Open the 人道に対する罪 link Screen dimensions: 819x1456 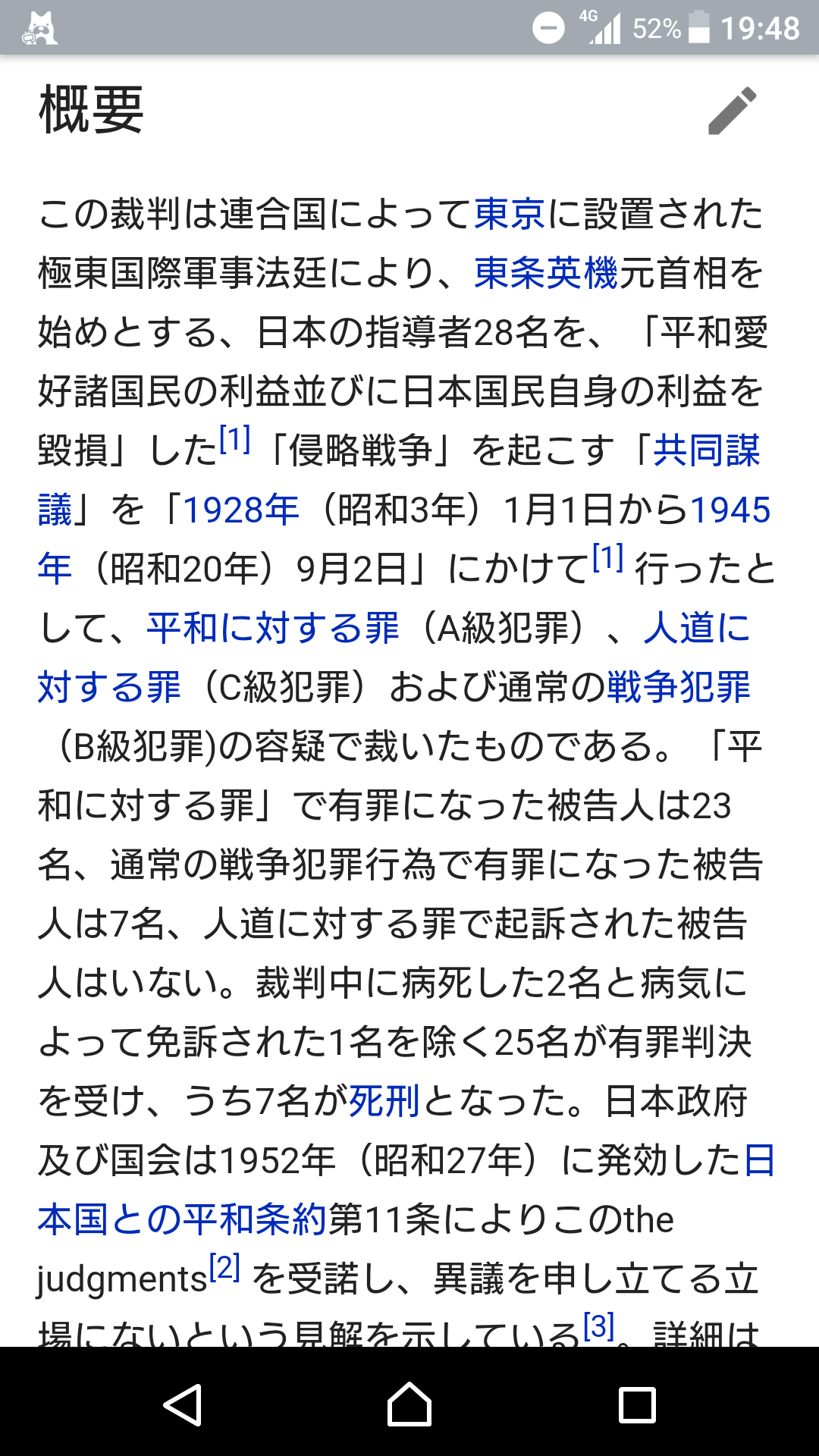click(x=696, y=628)
